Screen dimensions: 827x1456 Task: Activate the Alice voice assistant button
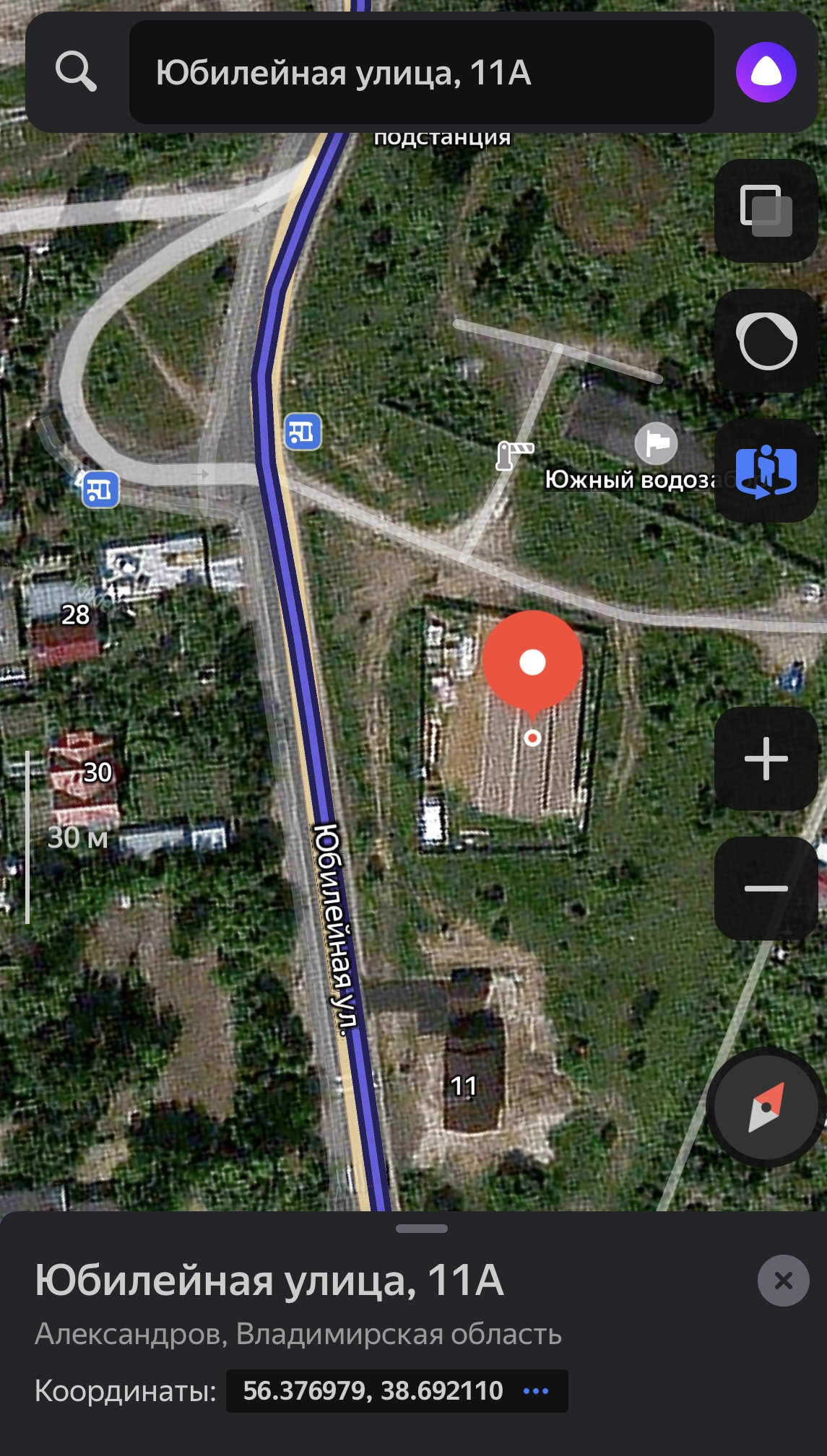pos(766,72)
